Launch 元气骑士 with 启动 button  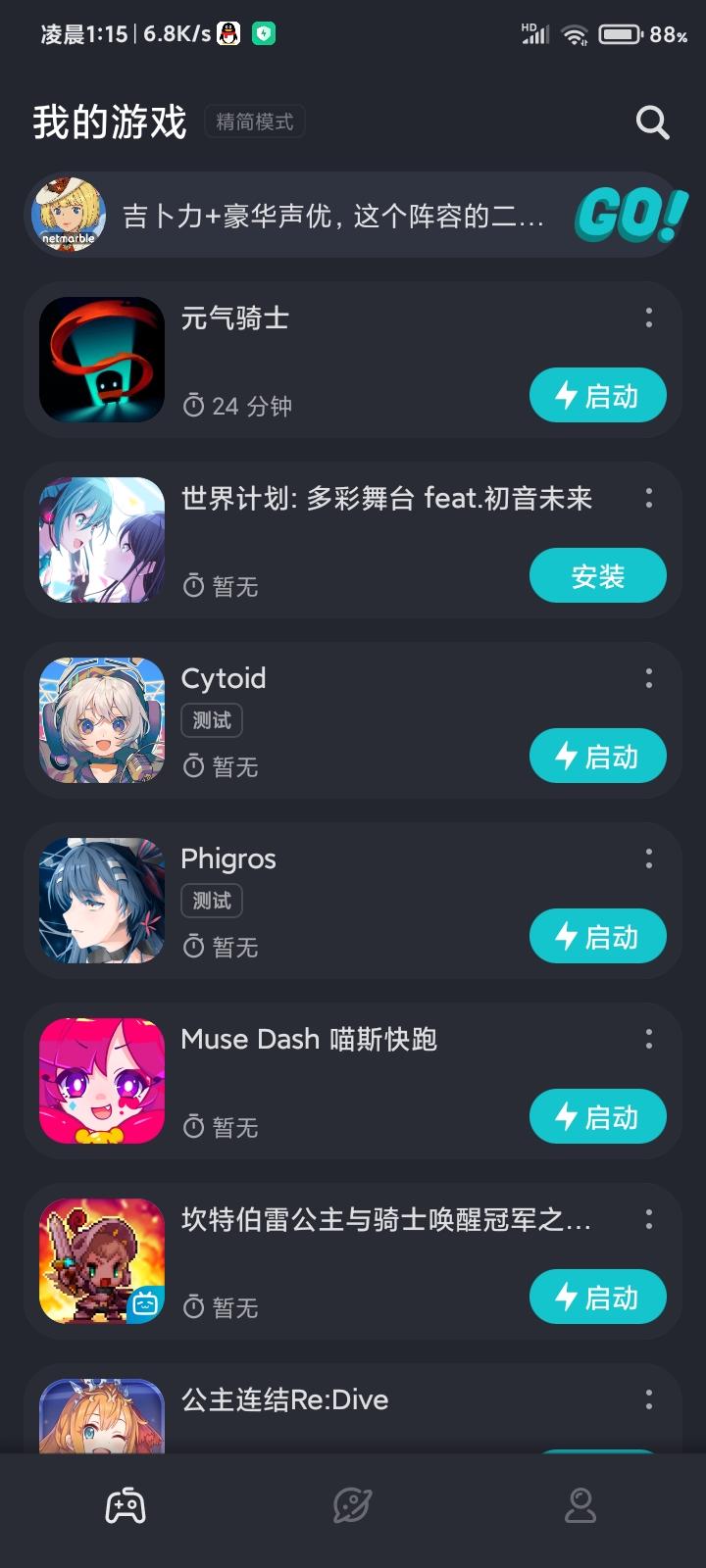(597, 396)
